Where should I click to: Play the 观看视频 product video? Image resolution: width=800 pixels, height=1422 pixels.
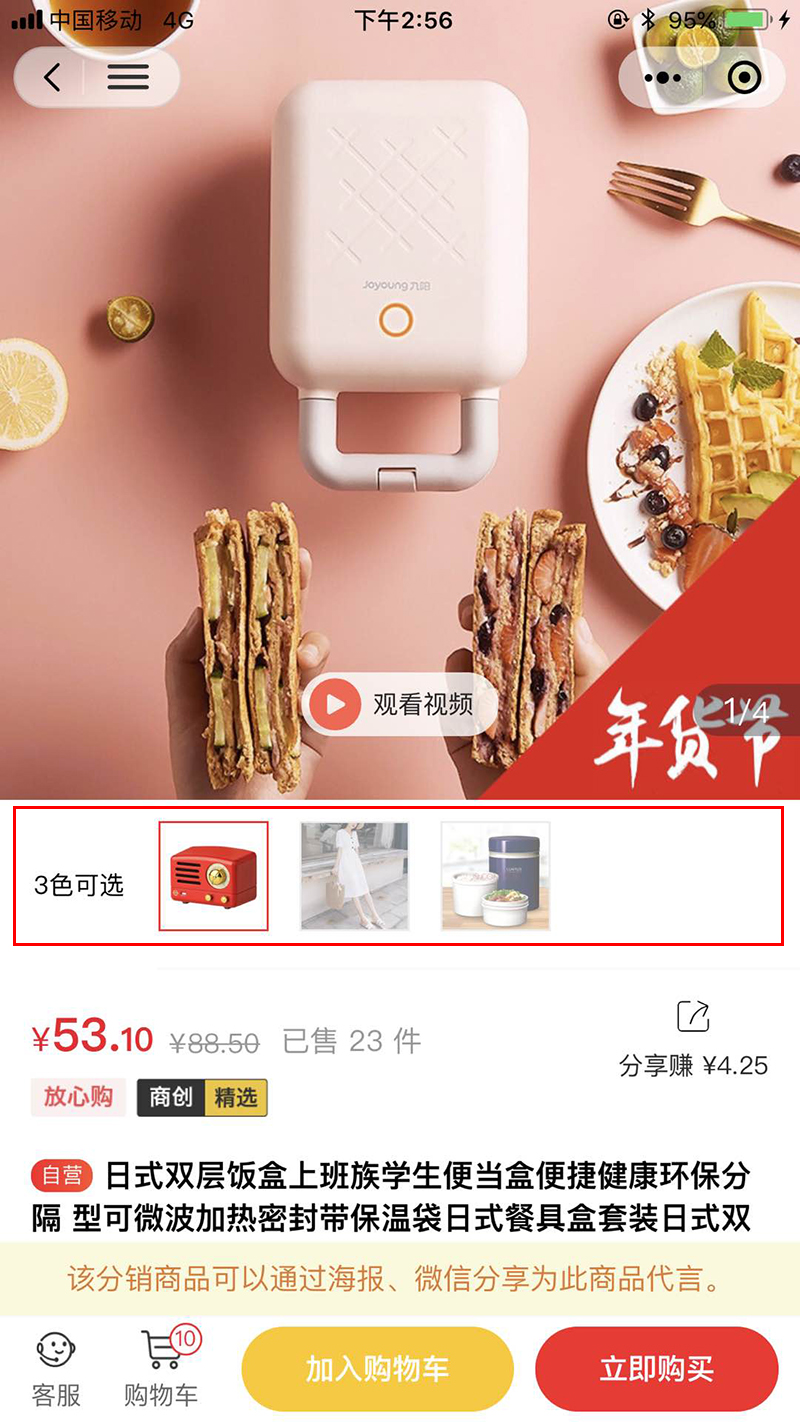[400, 705]
